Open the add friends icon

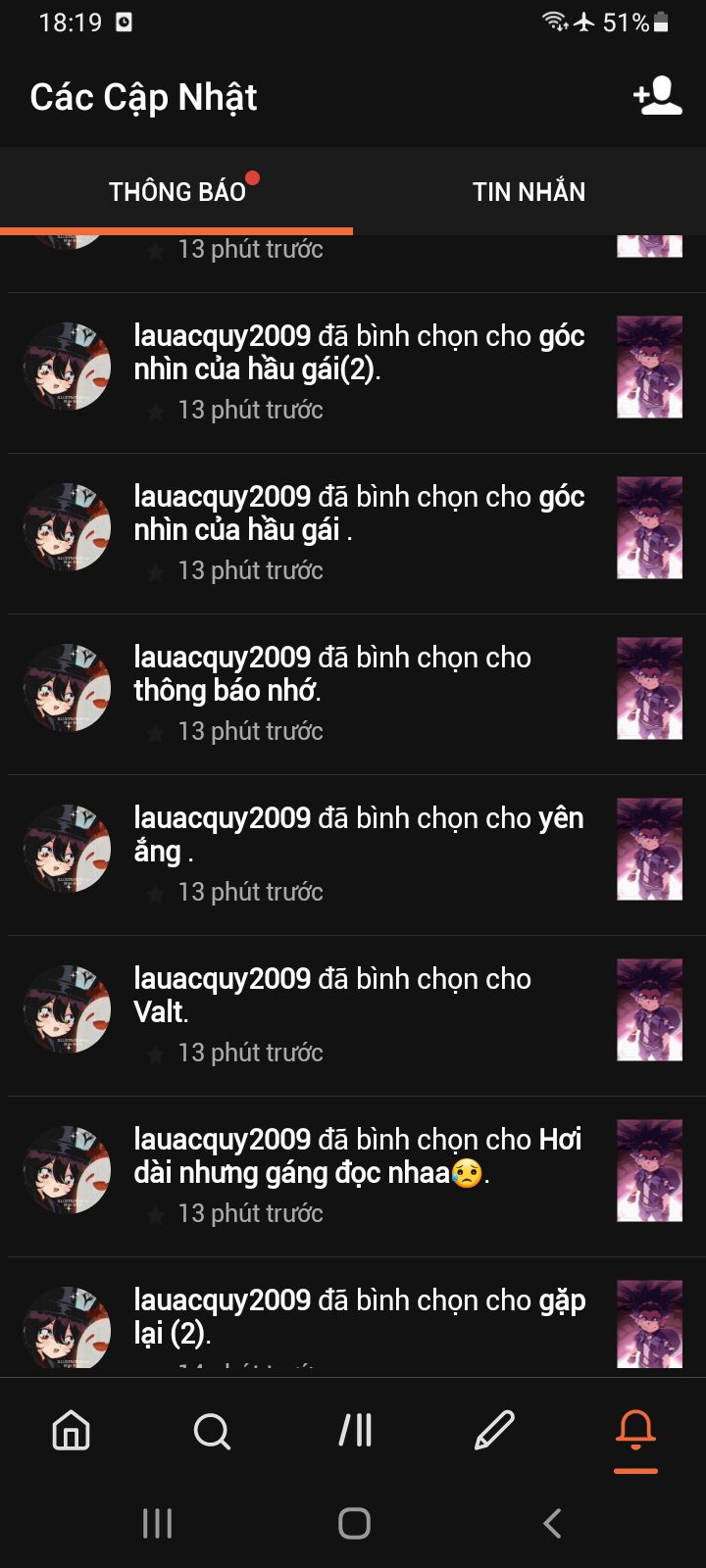(x=657, y=96)
